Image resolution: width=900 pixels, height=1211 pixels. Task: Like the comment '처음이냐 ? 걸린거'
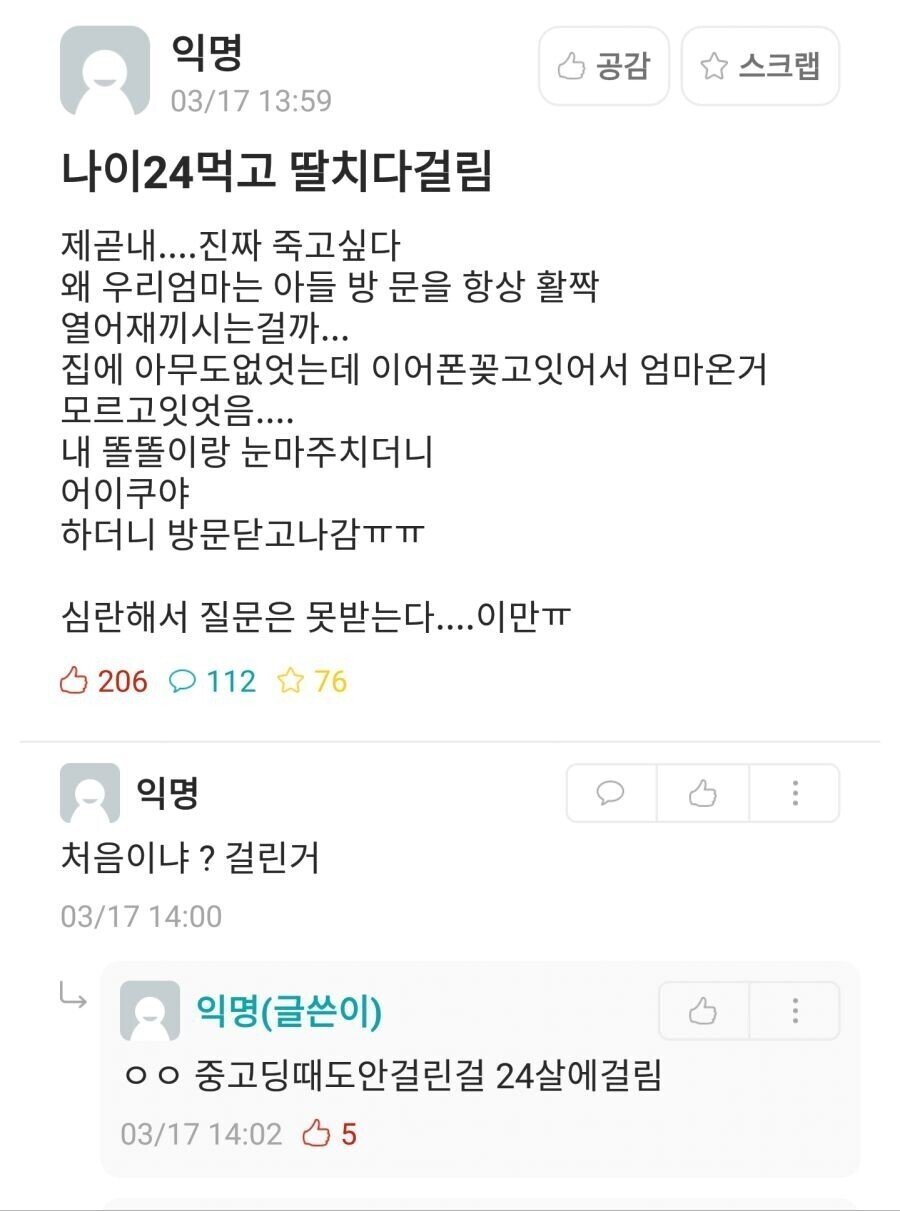click(703, 794)
